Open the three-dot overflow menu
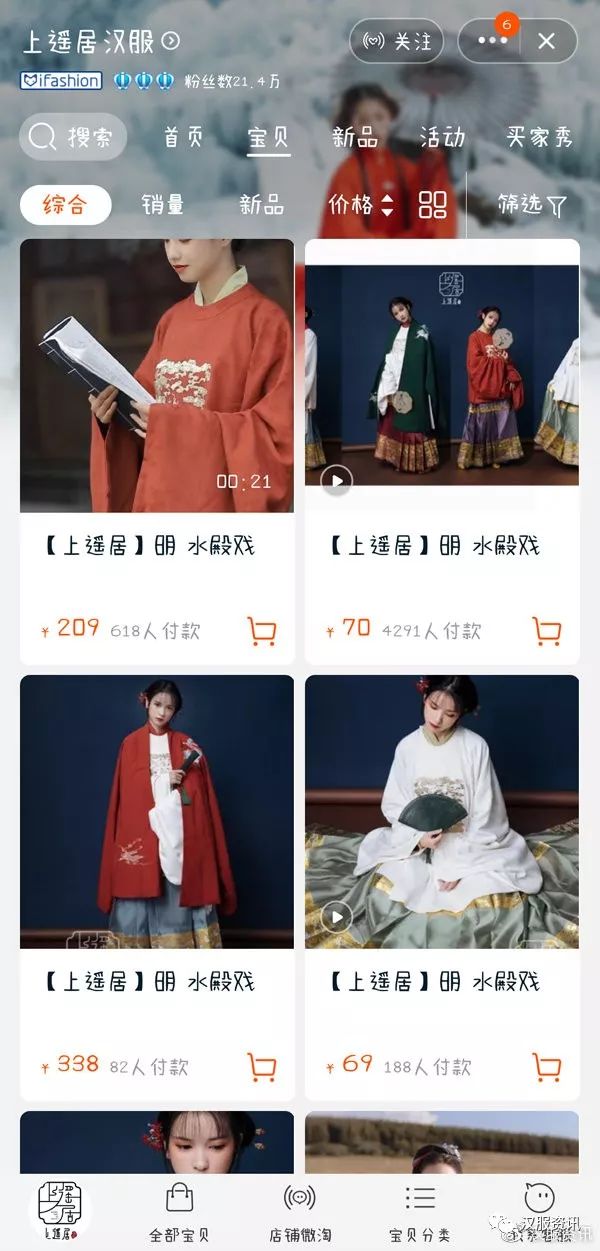Screen dimensions: 600x1251 tap(493, 41)
